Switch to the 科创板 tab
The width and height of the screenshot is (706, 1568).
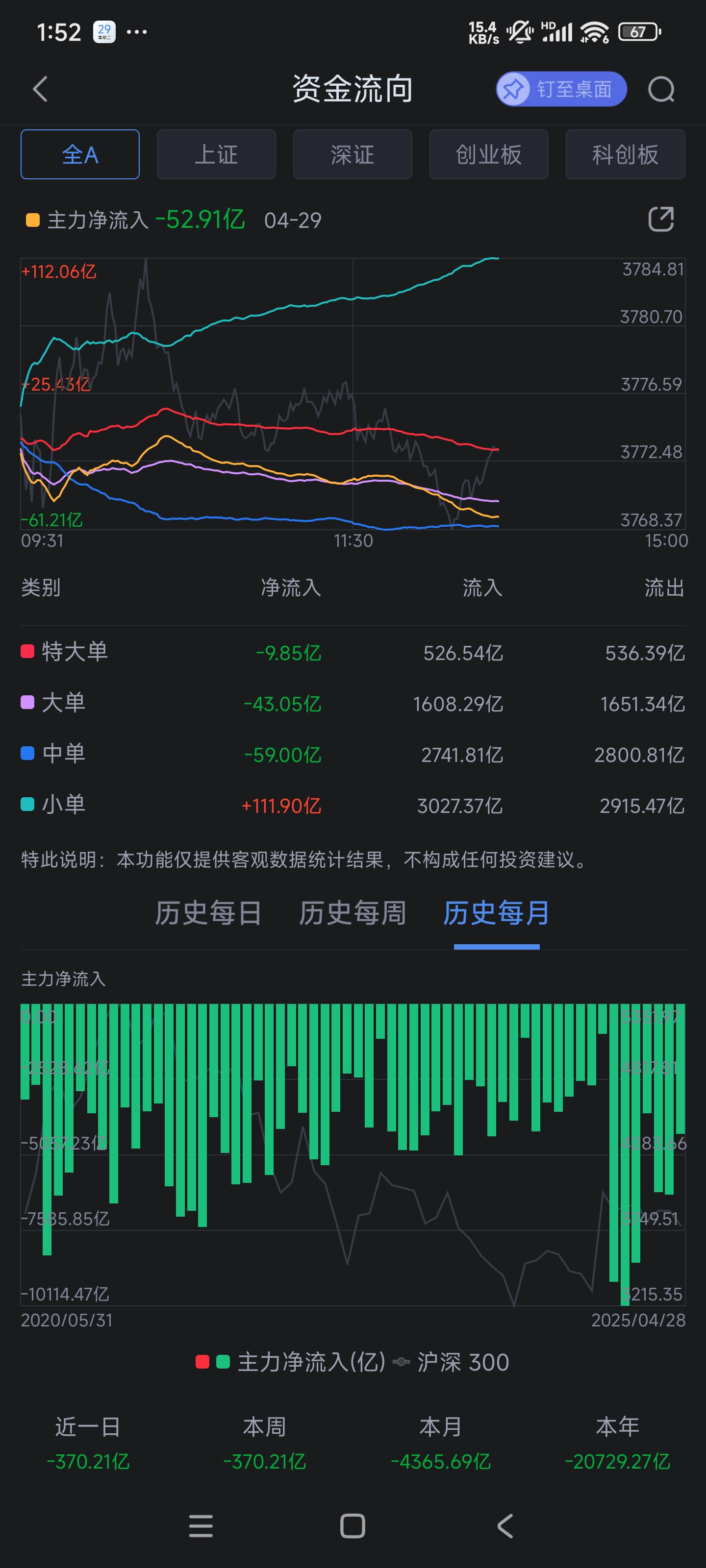[x=625, y=155]
